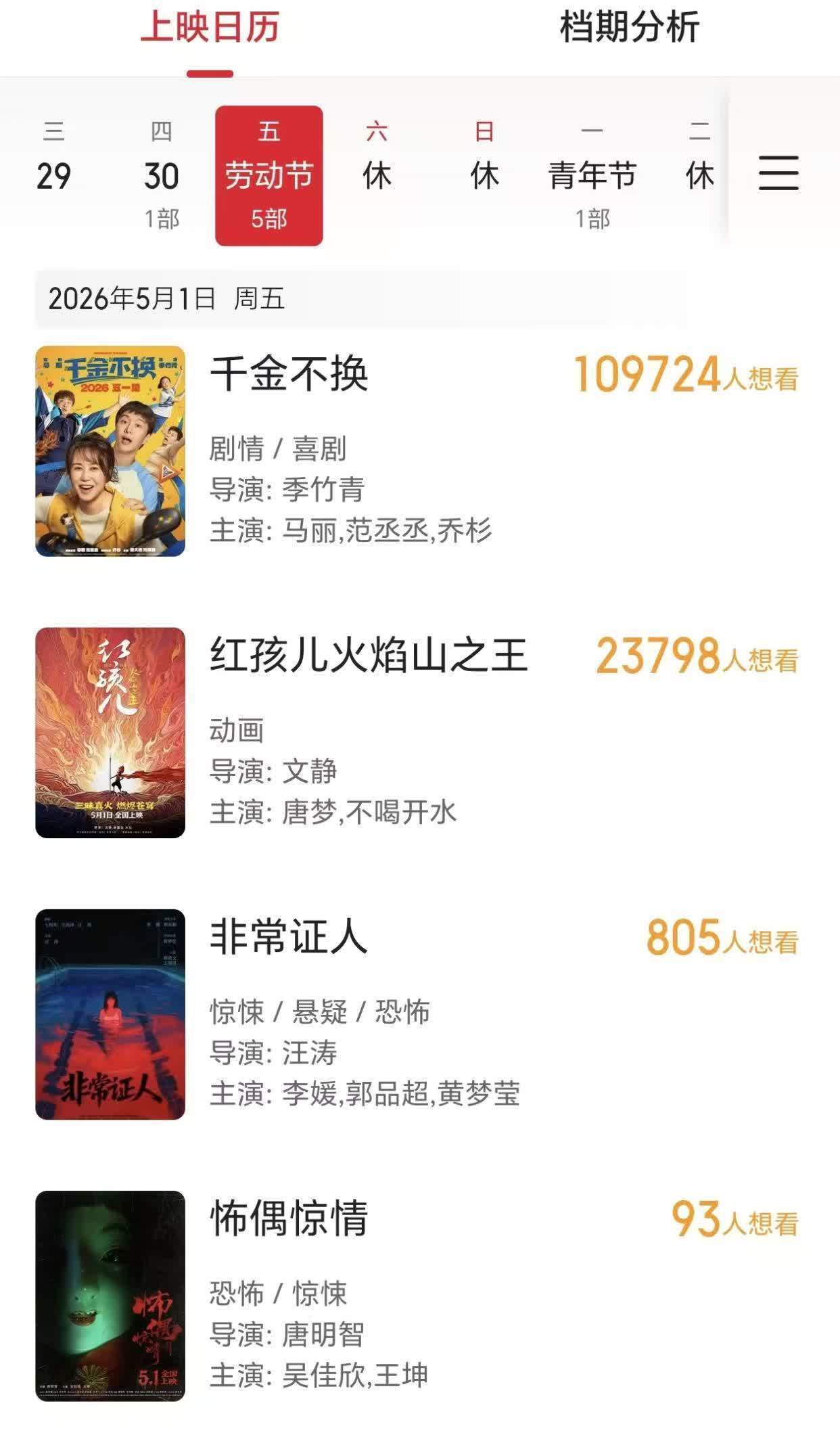Open the full calendar list menu icon
This screenshot has width=840, height=1437.
778,173
